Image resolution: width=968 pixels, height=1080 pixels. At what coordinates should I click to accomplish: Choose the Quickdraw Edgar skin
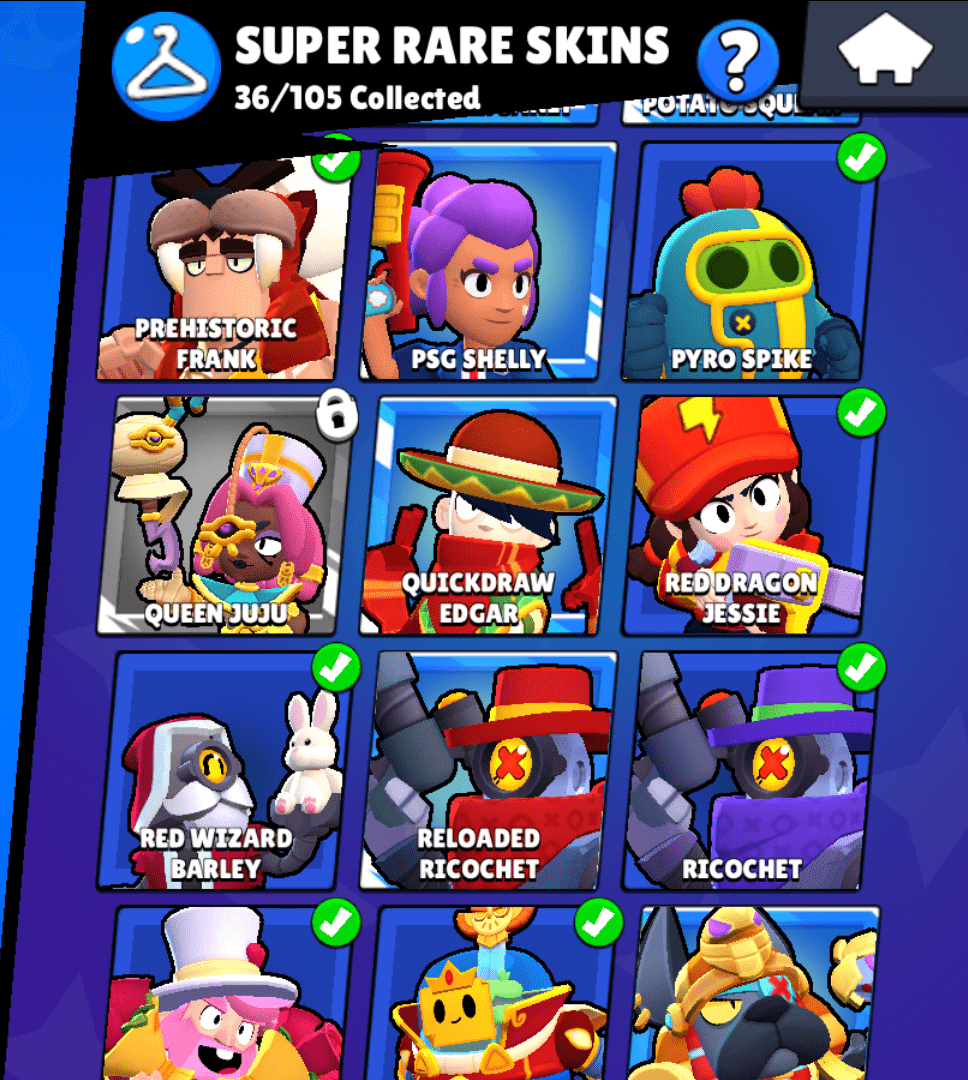click(490, 516)
